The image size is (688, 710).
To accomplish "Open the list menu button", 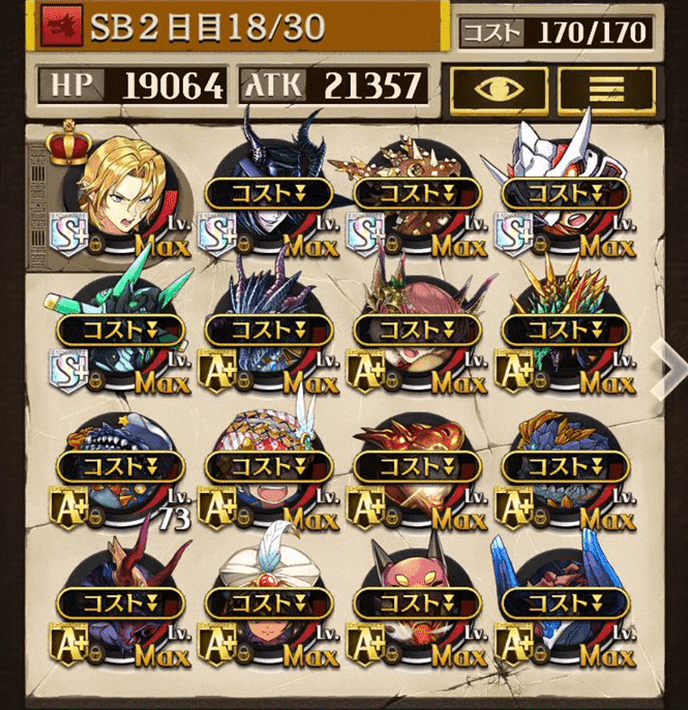I will pyautogui.click(x=605, y=89).
